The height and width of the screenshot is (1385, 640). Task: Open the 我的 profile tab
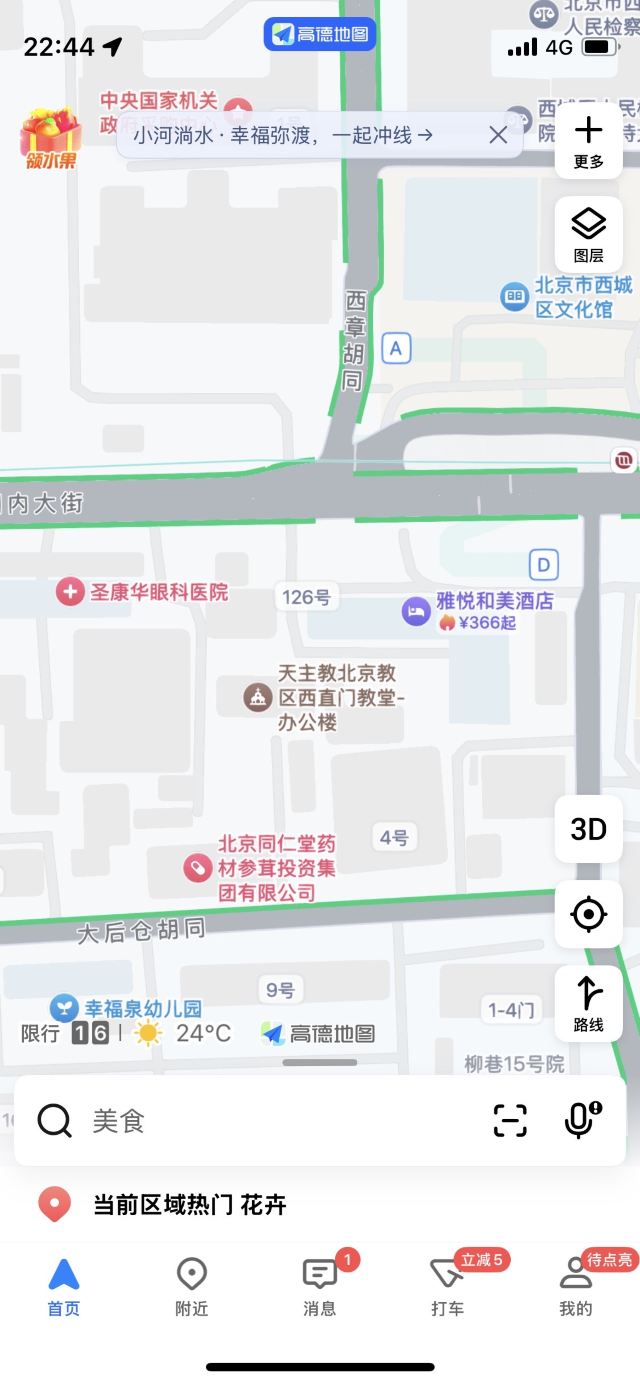575,1287
